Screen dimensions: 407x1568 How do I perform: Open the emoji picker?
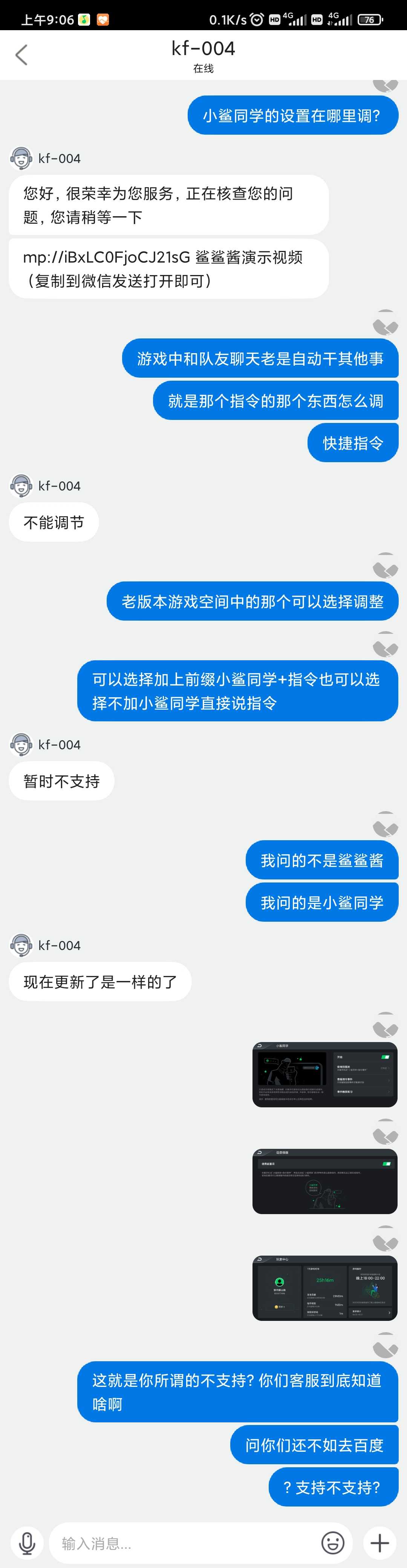pos(333,1542)
